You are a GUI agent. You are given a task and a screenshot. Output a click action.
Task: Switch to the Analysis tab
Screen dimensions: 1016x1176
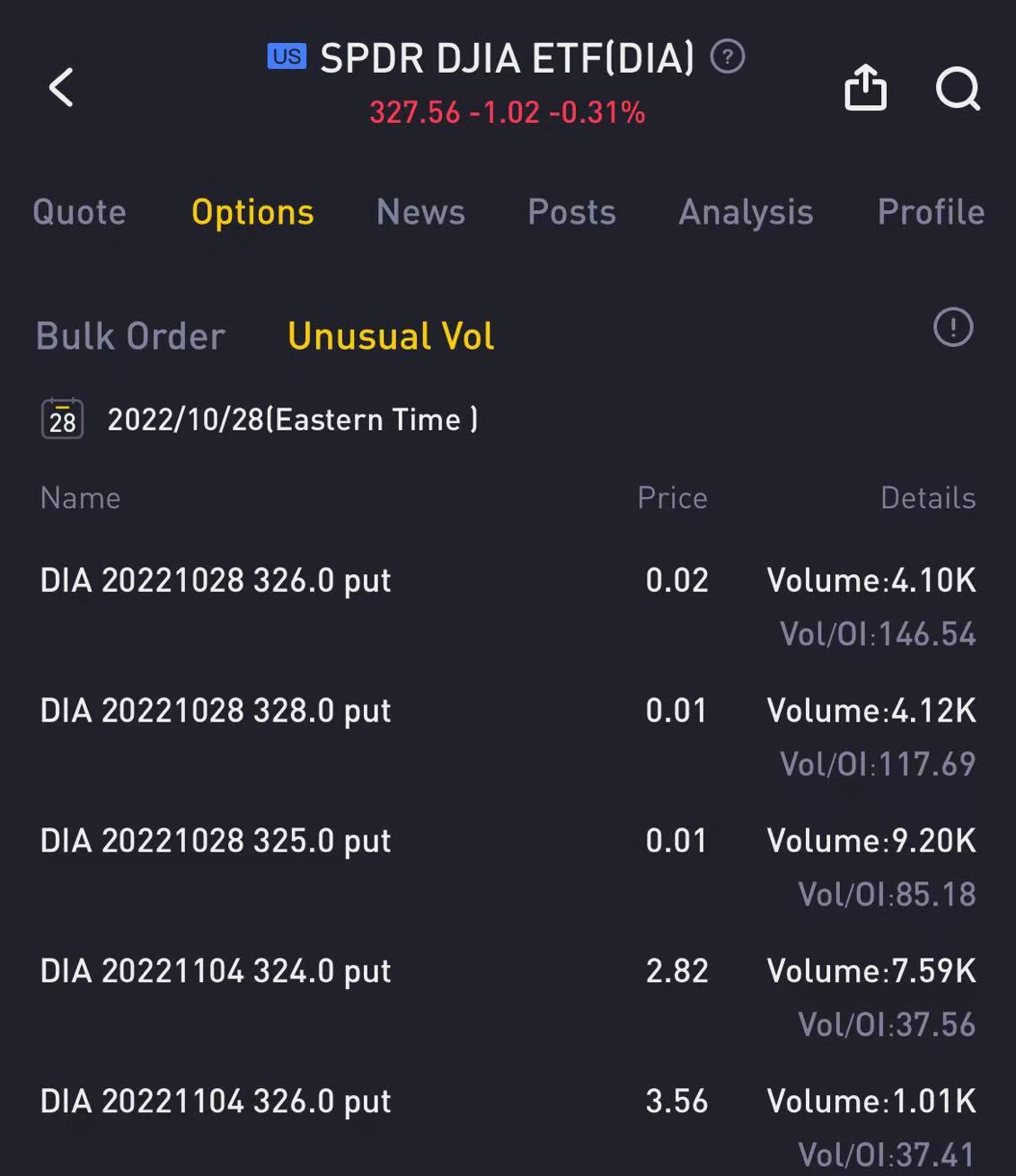[746, 212]
